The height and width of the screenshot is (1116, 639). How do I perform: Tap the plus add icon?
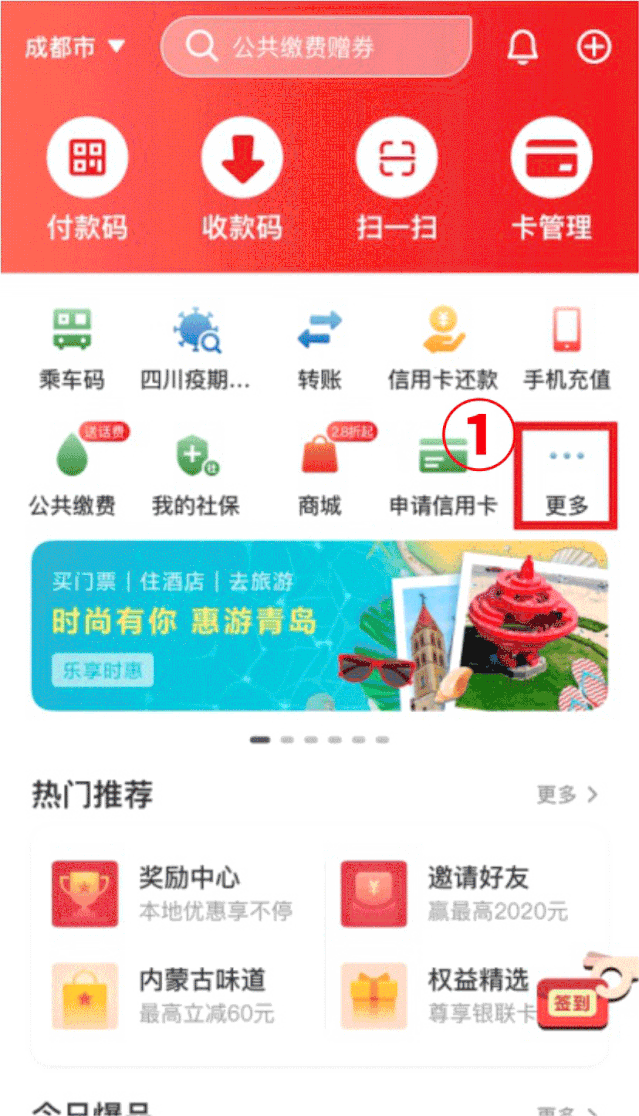[594, 46]
